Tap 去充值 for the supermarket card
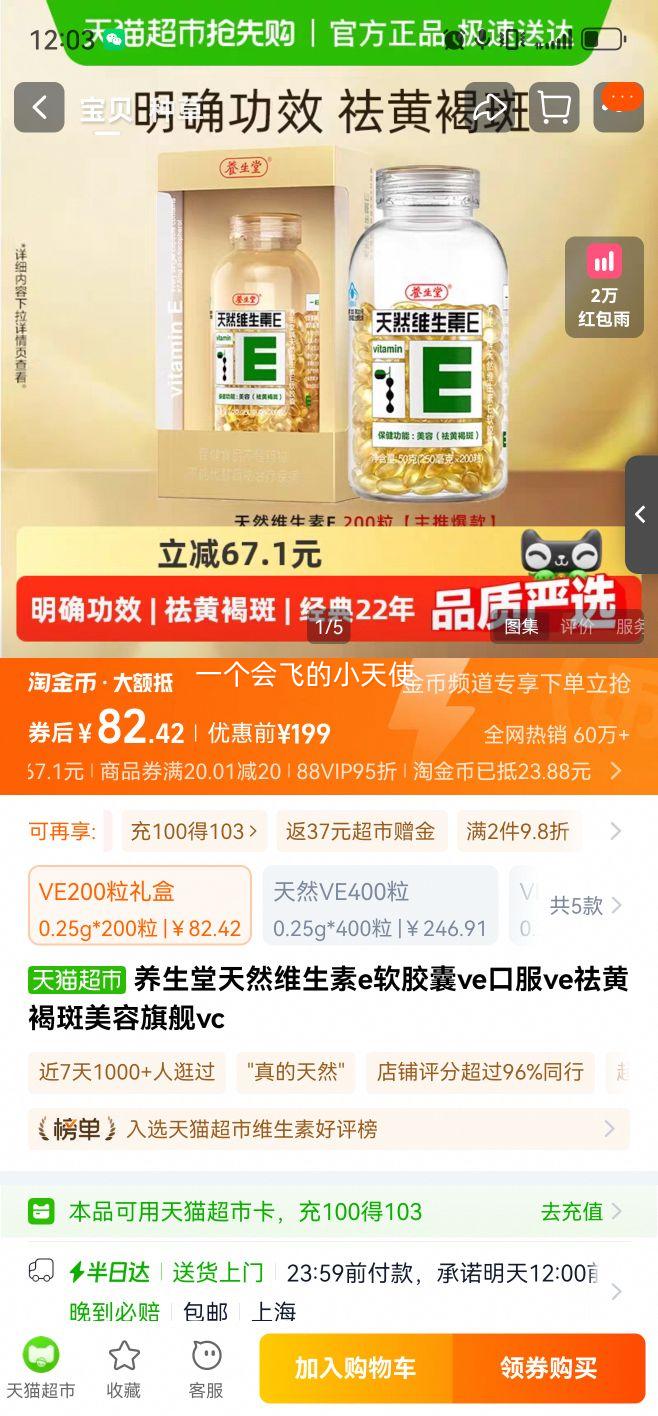 (581, 1211)
